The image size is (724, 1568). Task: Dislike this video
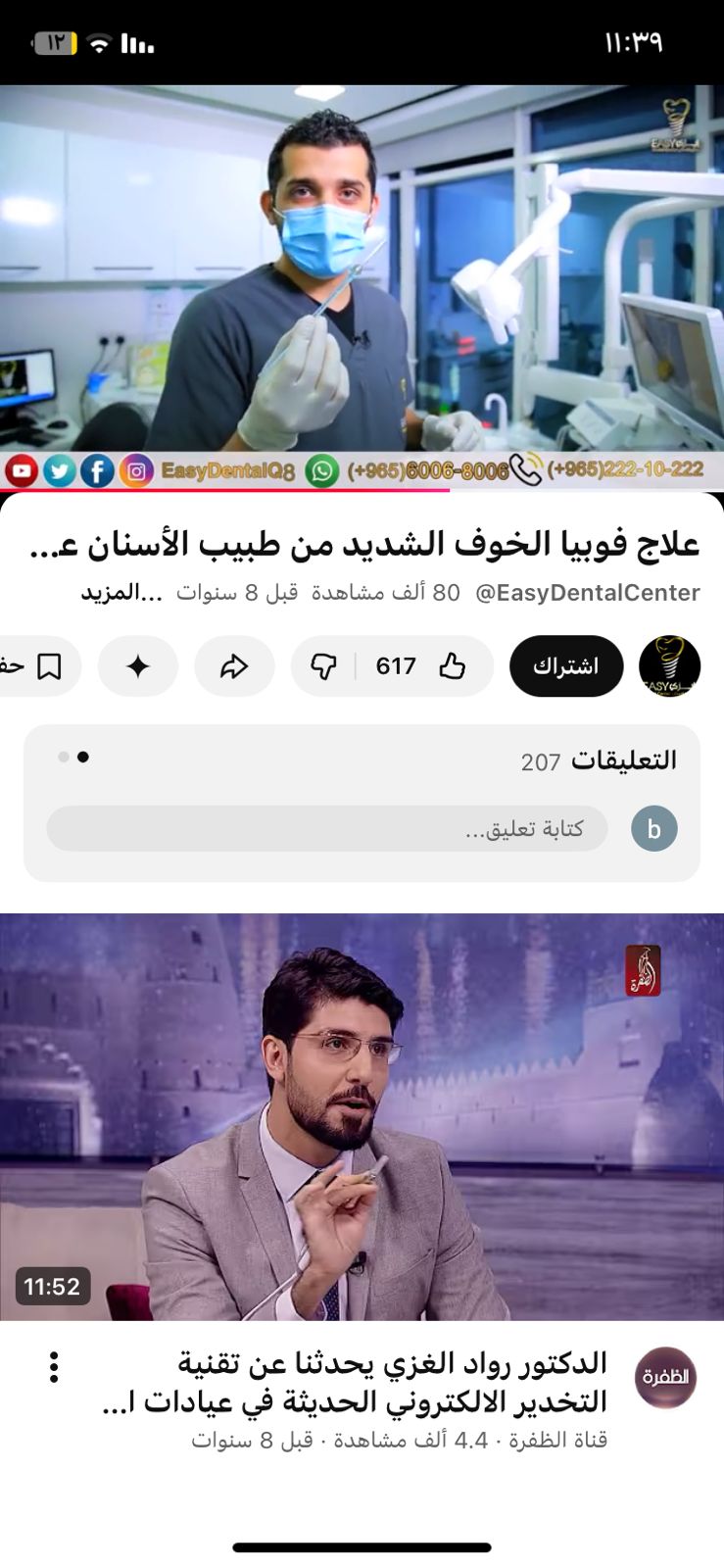pyautogui.click(x=323, y=666)
